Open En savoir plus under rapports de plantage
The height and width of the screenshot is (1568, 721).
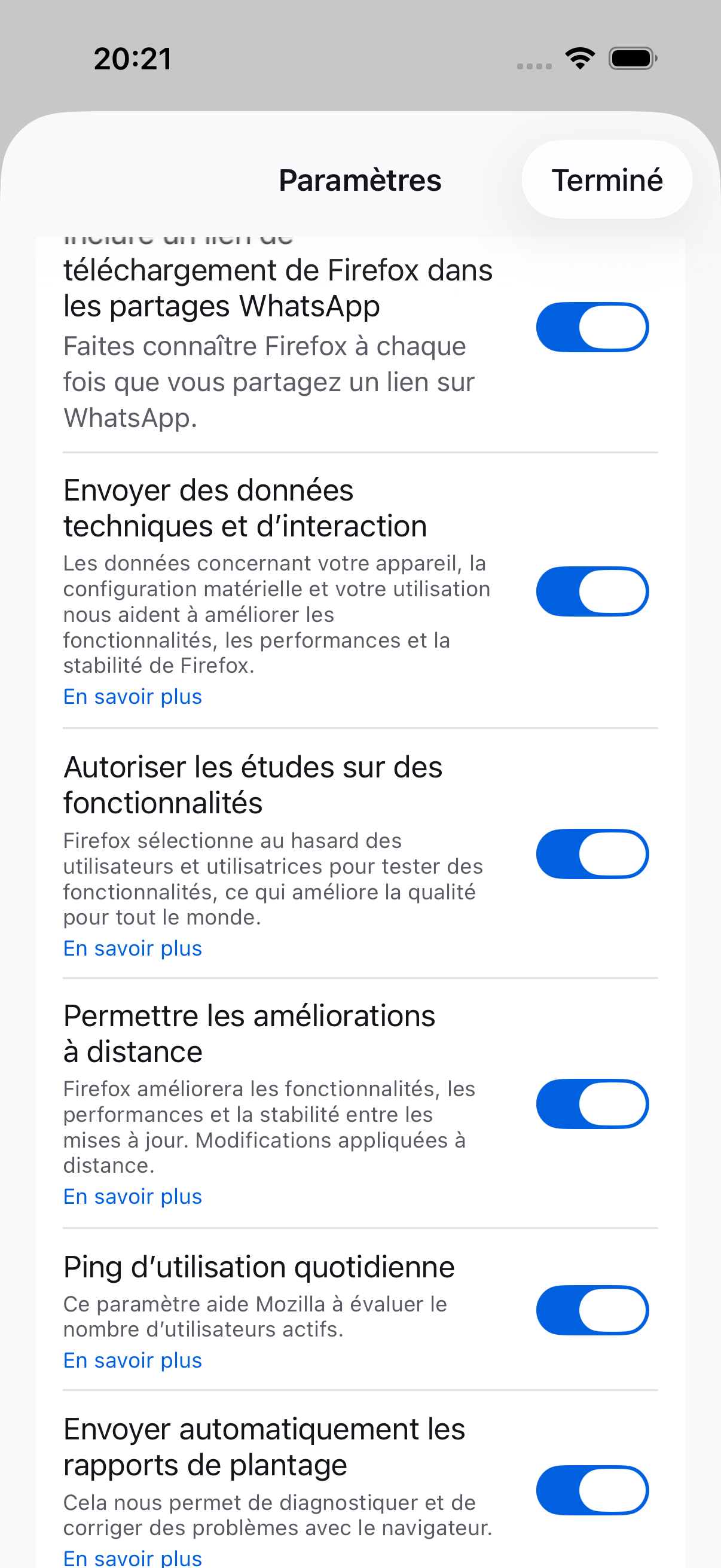(x=133, y=1557)
